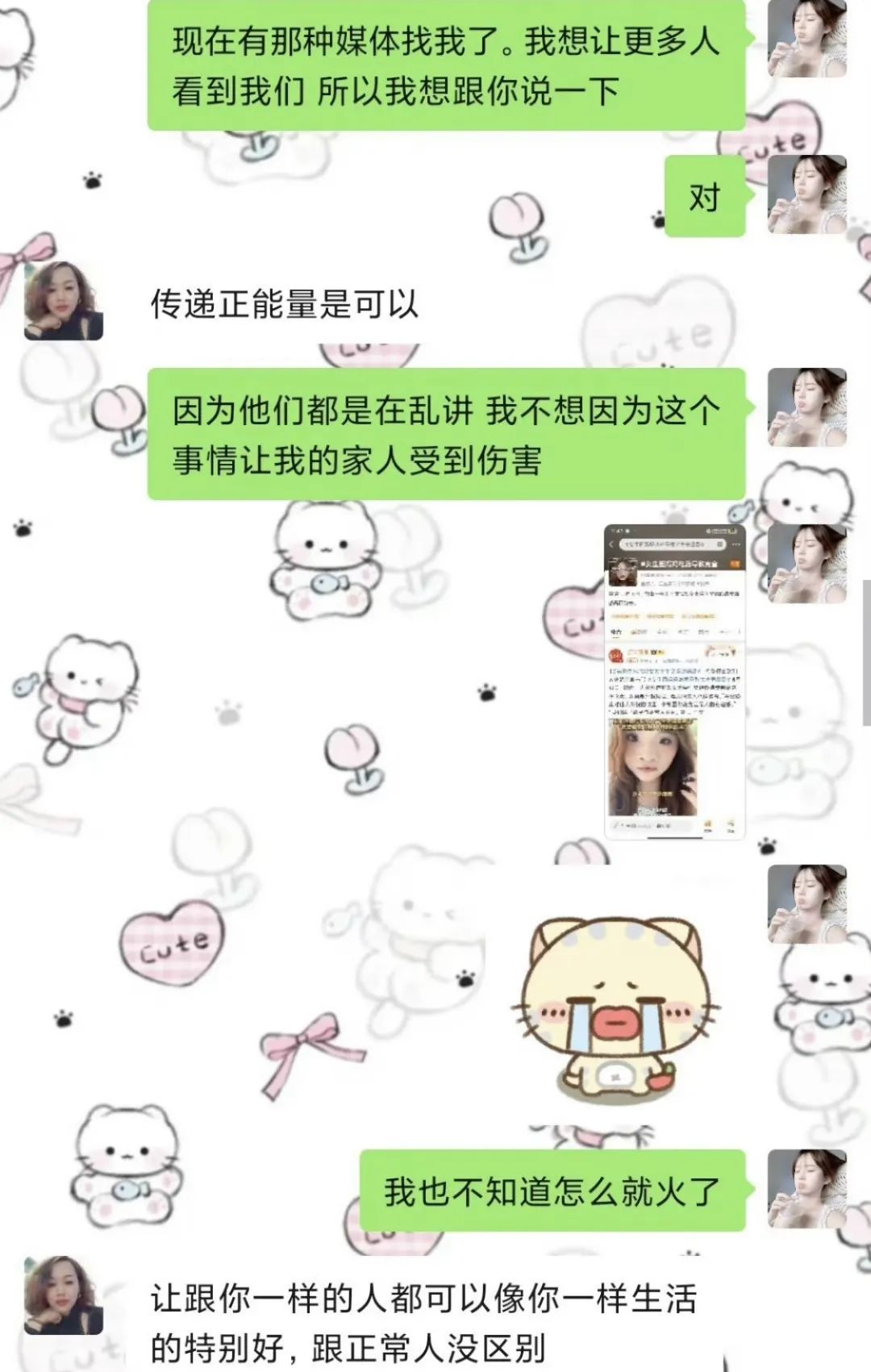Open sender avatar next to "对" message
This screenshot has height=1372, width=871.
coord(806,195)
